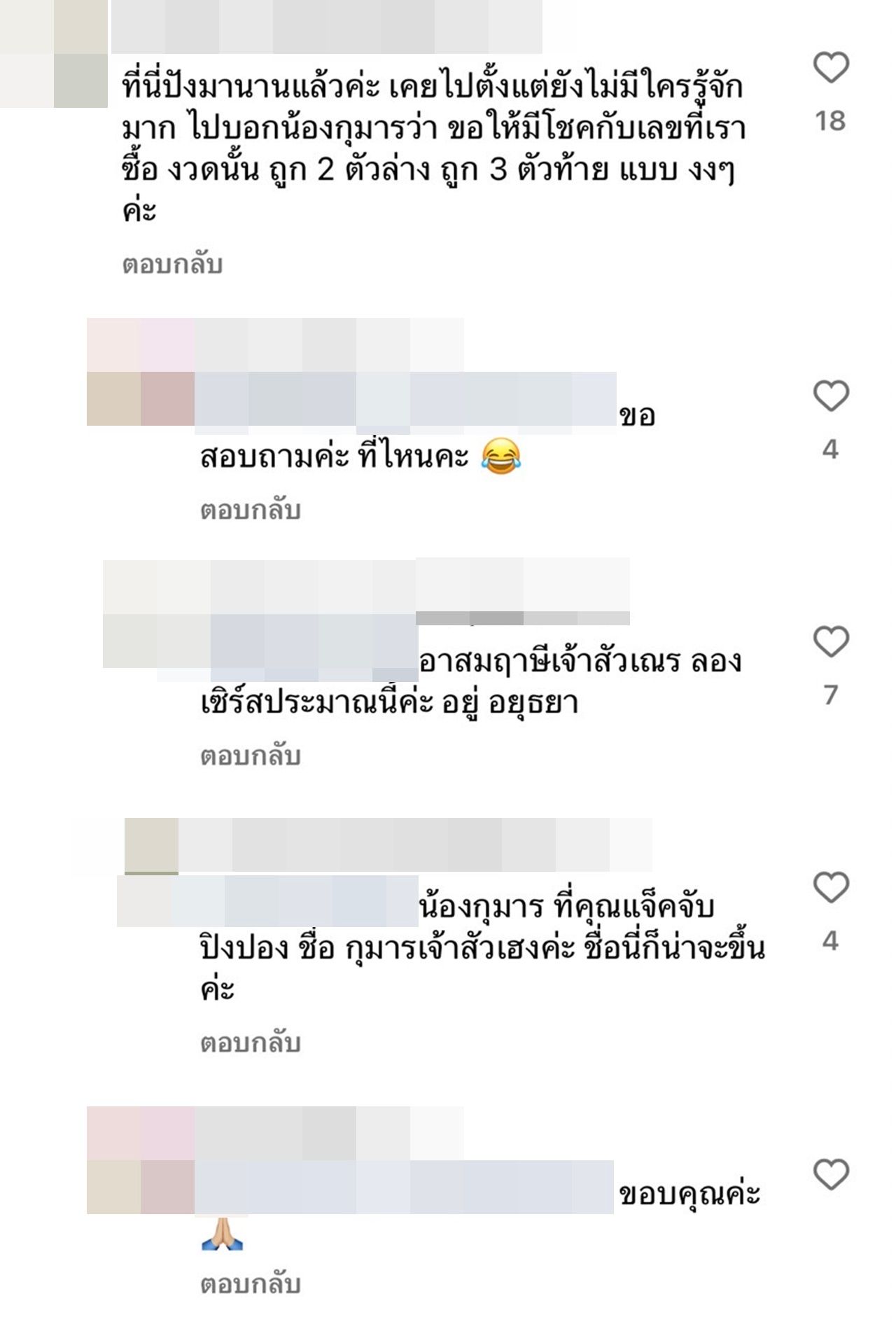Reply to the กุมารเจ้าสัวเฮง comment
Image resolution: width=896 pixels, height=1329 pixels.
tap(250, 1043)
